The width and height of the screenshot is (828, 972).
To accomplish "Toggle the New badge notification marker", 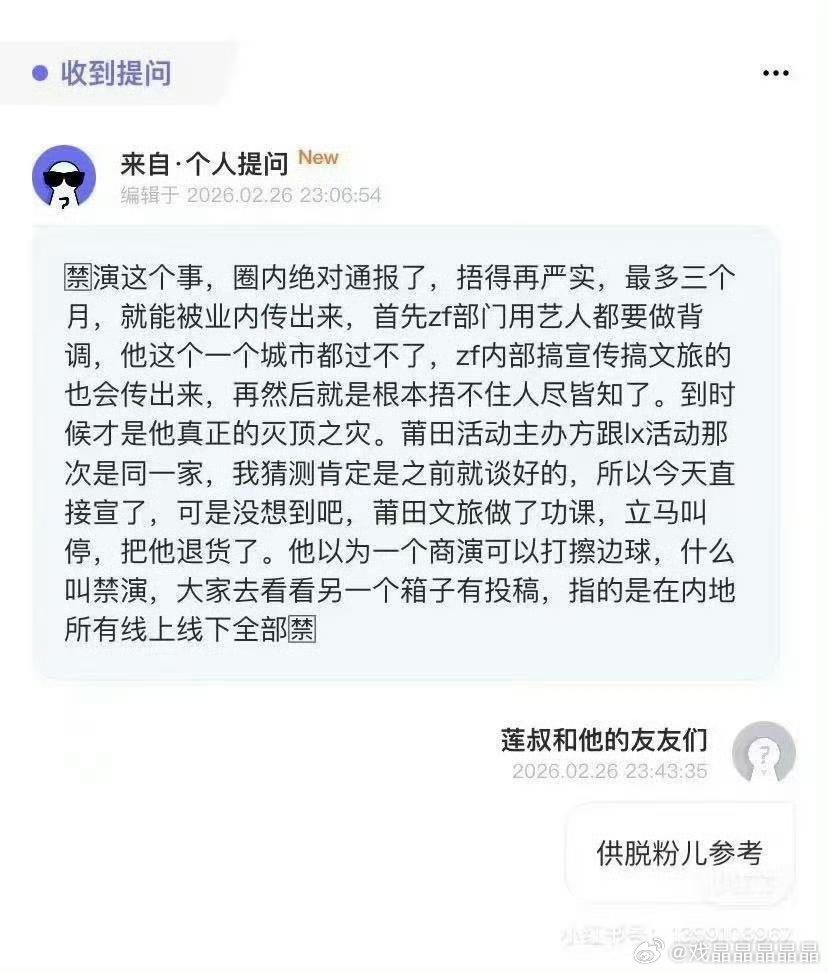I will pos(319,157).
